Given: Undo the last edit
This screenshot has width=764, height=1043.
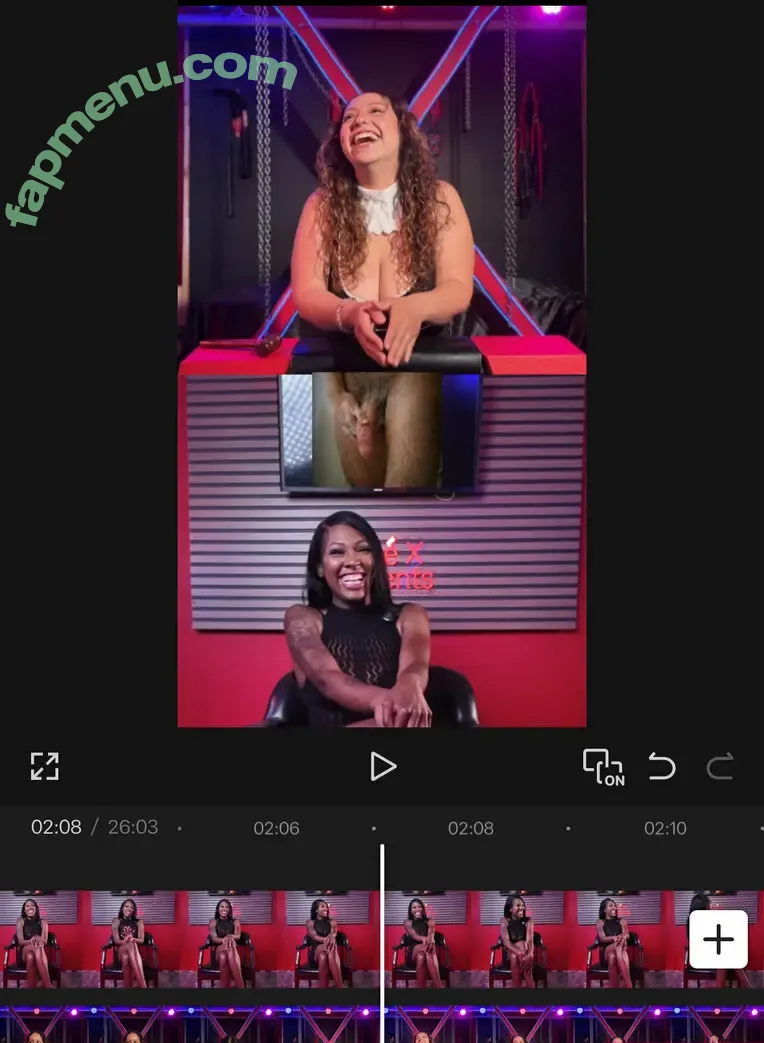Looking at the screenshot, I should (x=661, y=767).
